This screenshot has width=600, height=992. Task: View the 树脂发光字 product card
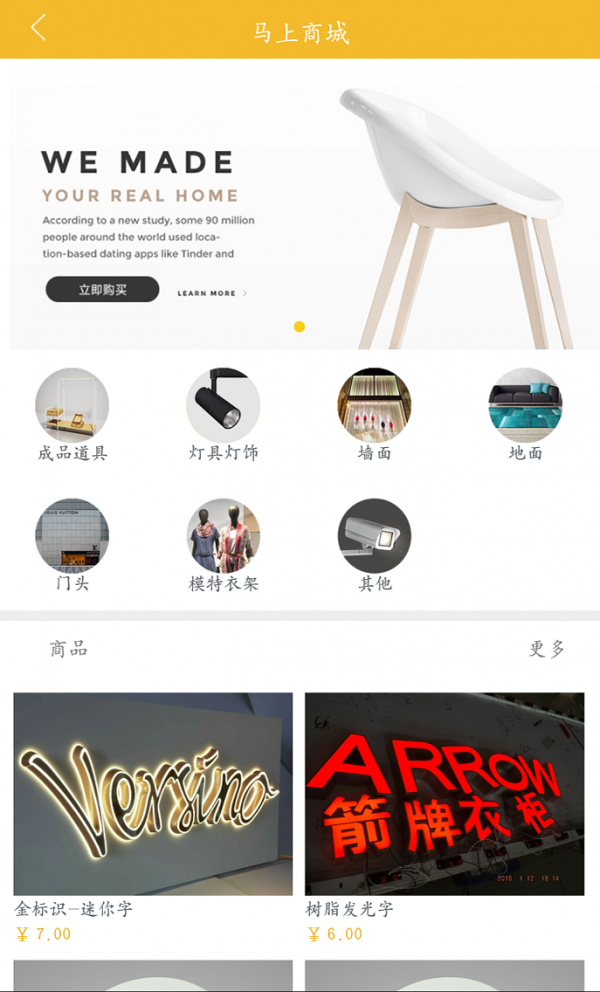(444, 818)
